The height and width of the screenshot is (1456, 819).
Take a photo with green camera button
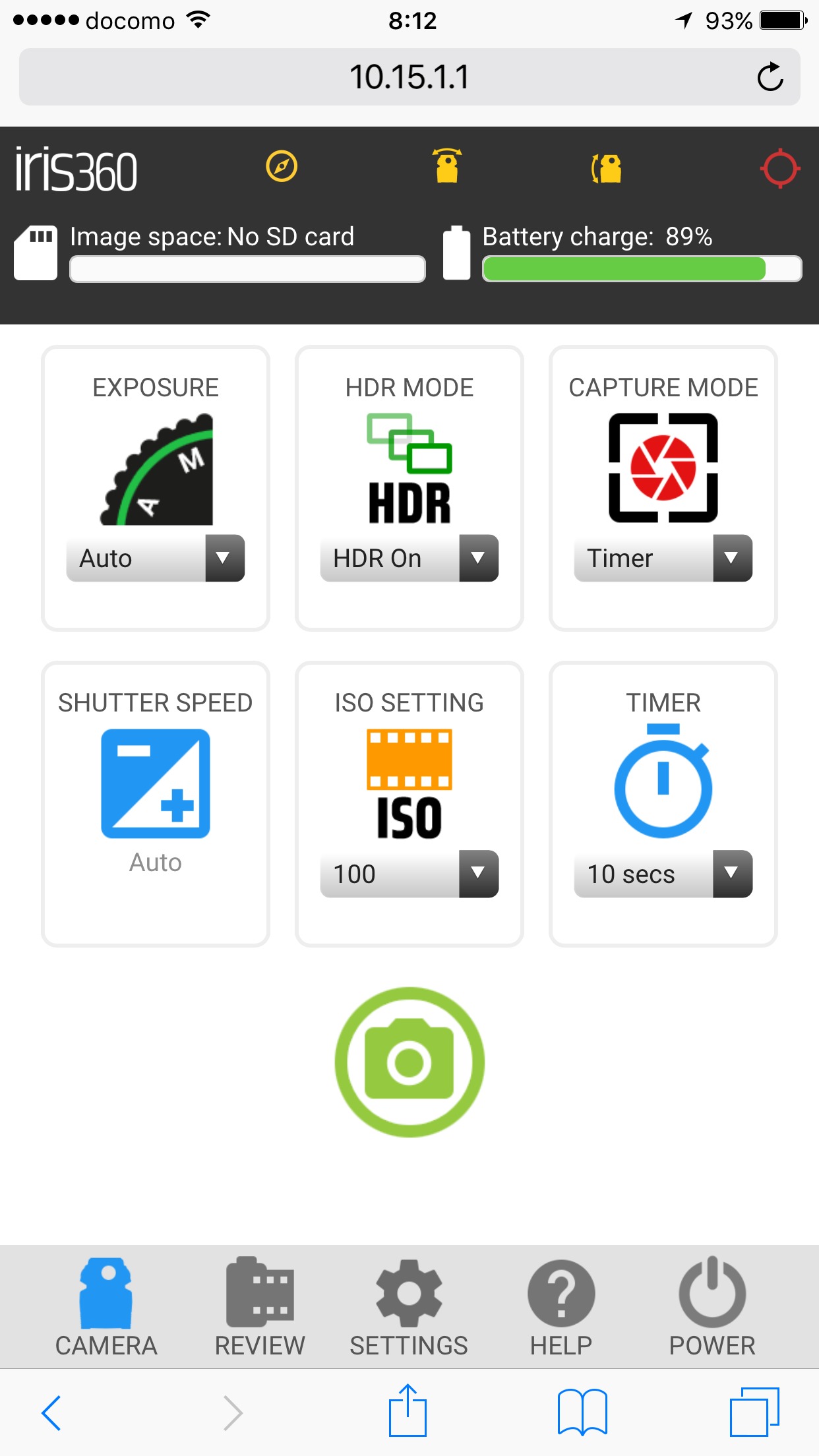(x=409, y=1062)
